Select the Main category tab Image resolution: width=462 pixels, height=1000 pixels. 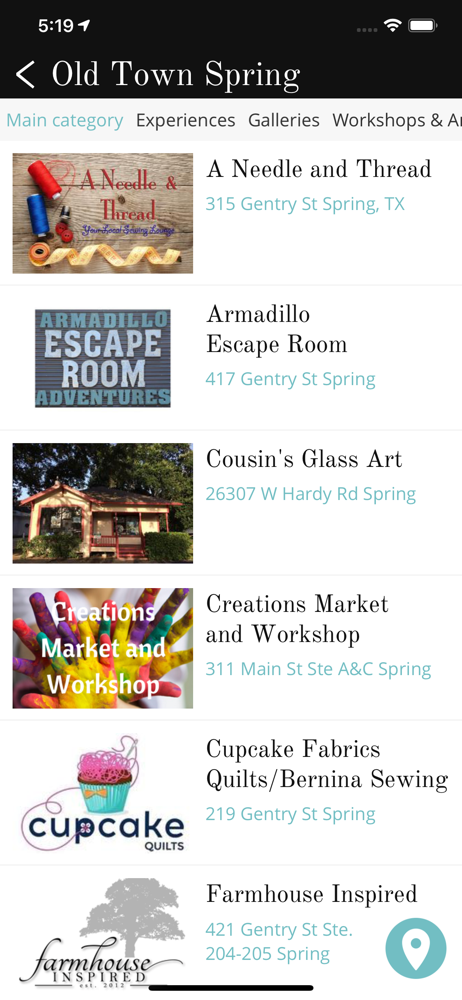pyautogui.click(x=64, y=120)
